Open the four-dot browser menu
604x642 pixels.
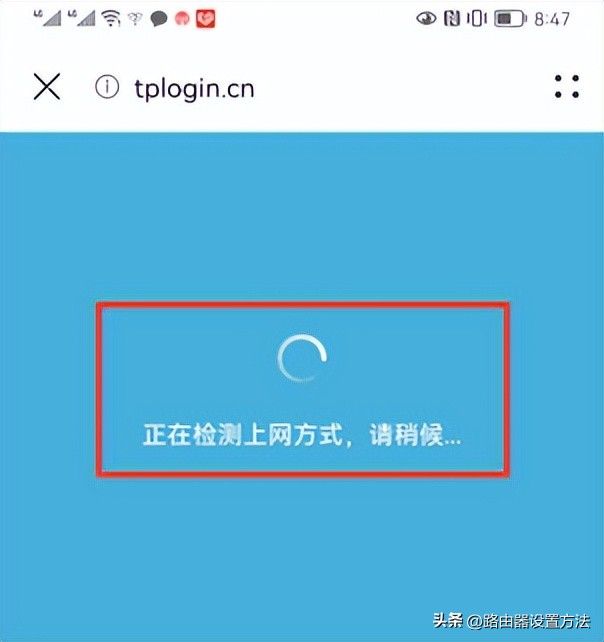[566, 87]
